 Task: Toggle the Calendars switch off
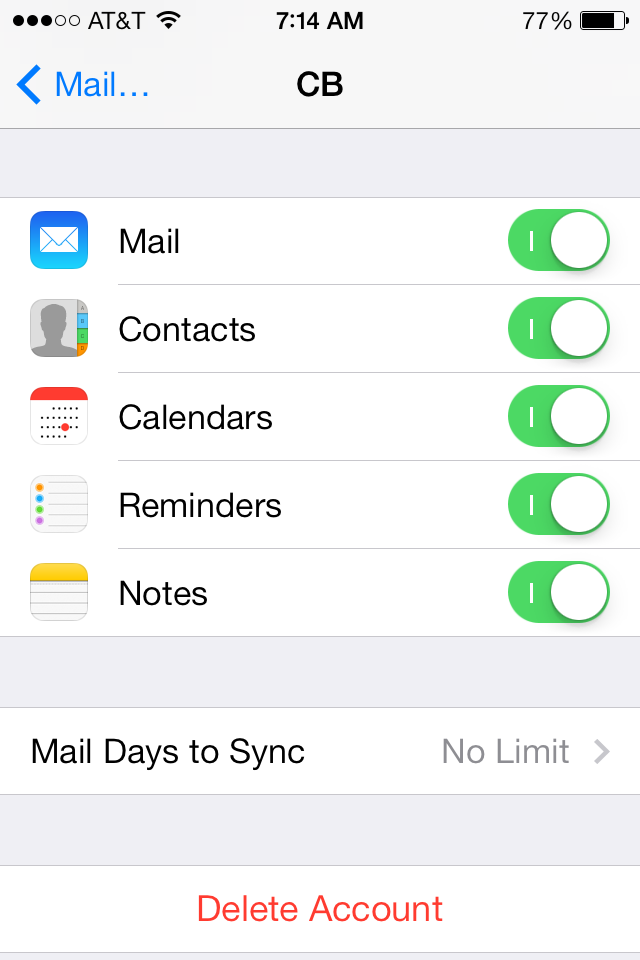coord(558,417)
